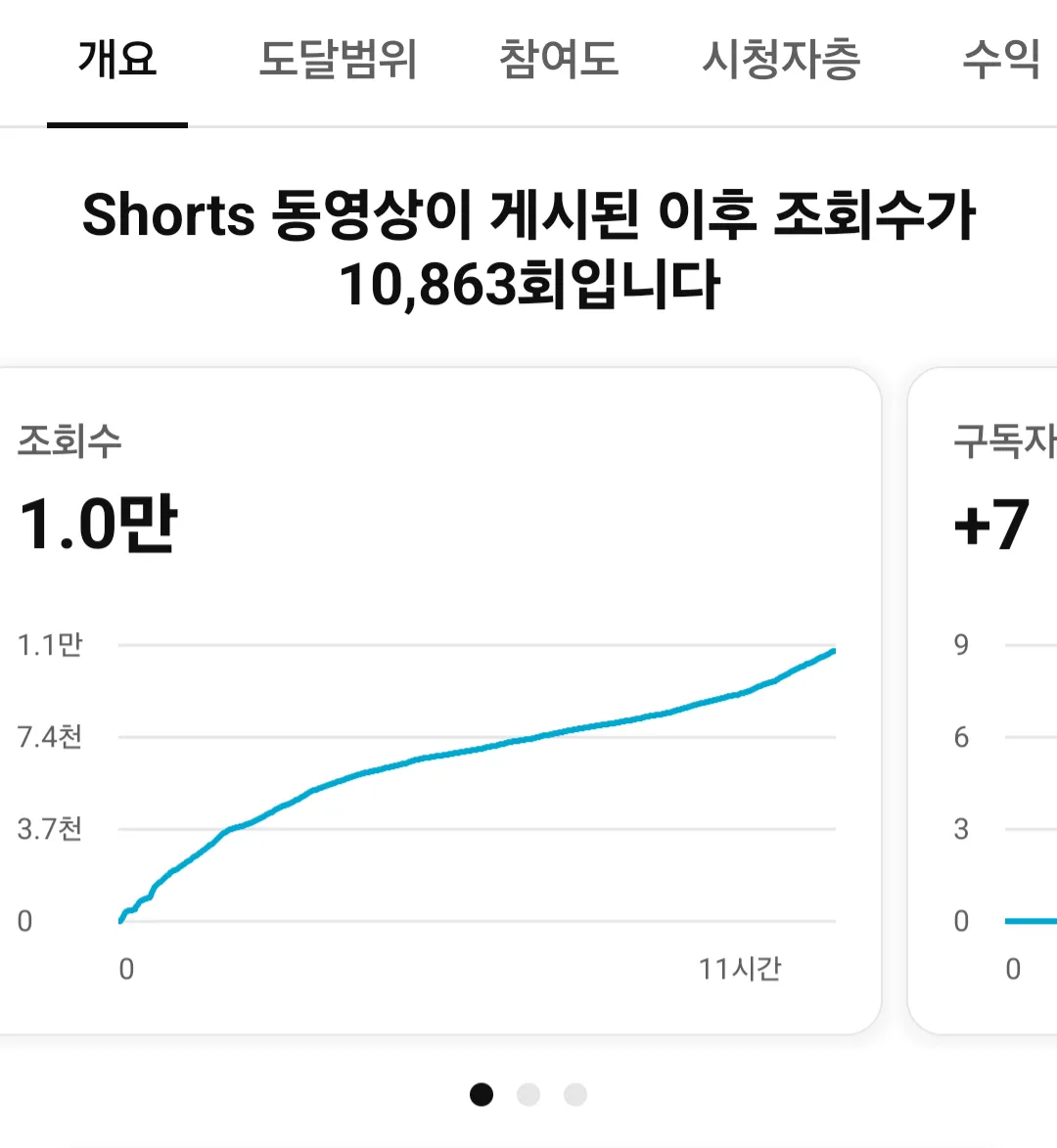Click the 10,863회 views headline text
This screenshot has height=1148, width=1057.
(528, 286)
